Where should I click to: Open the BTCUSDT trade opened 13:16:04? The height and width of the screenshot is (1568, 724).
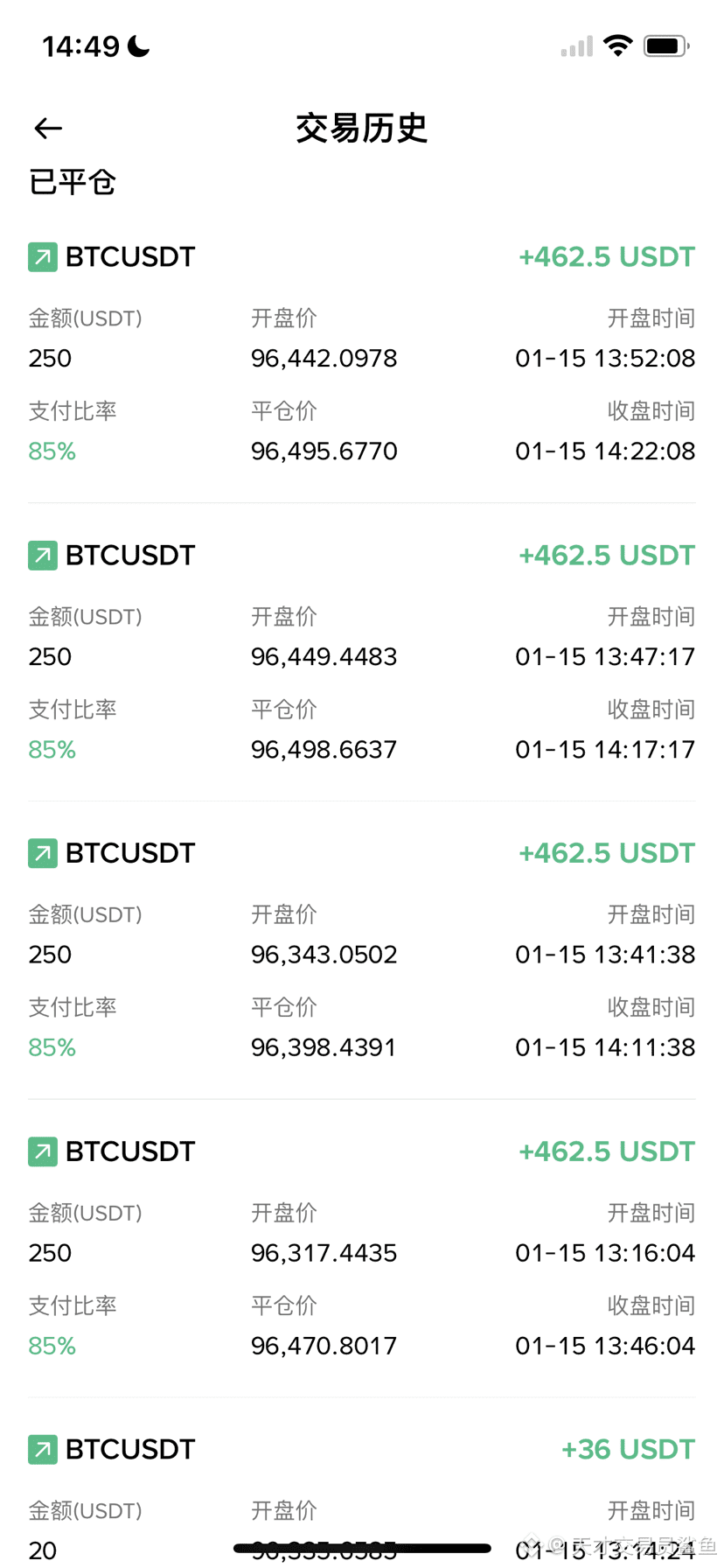[362, 1249]
